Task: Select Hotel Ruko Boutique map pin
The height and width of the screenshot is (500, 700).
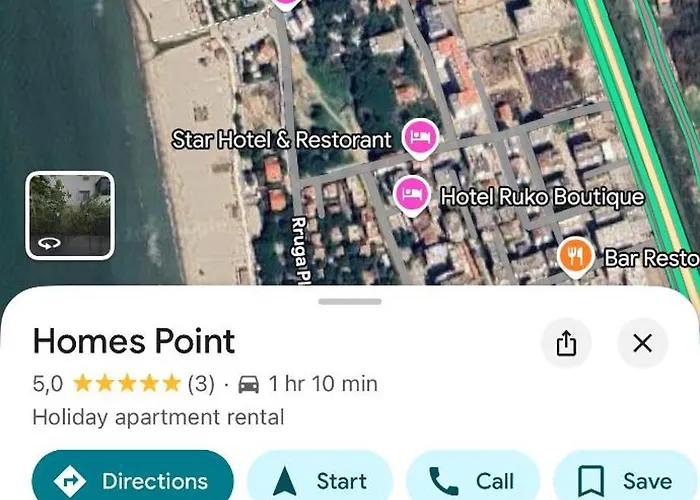Action: click(x=411, y=194)
